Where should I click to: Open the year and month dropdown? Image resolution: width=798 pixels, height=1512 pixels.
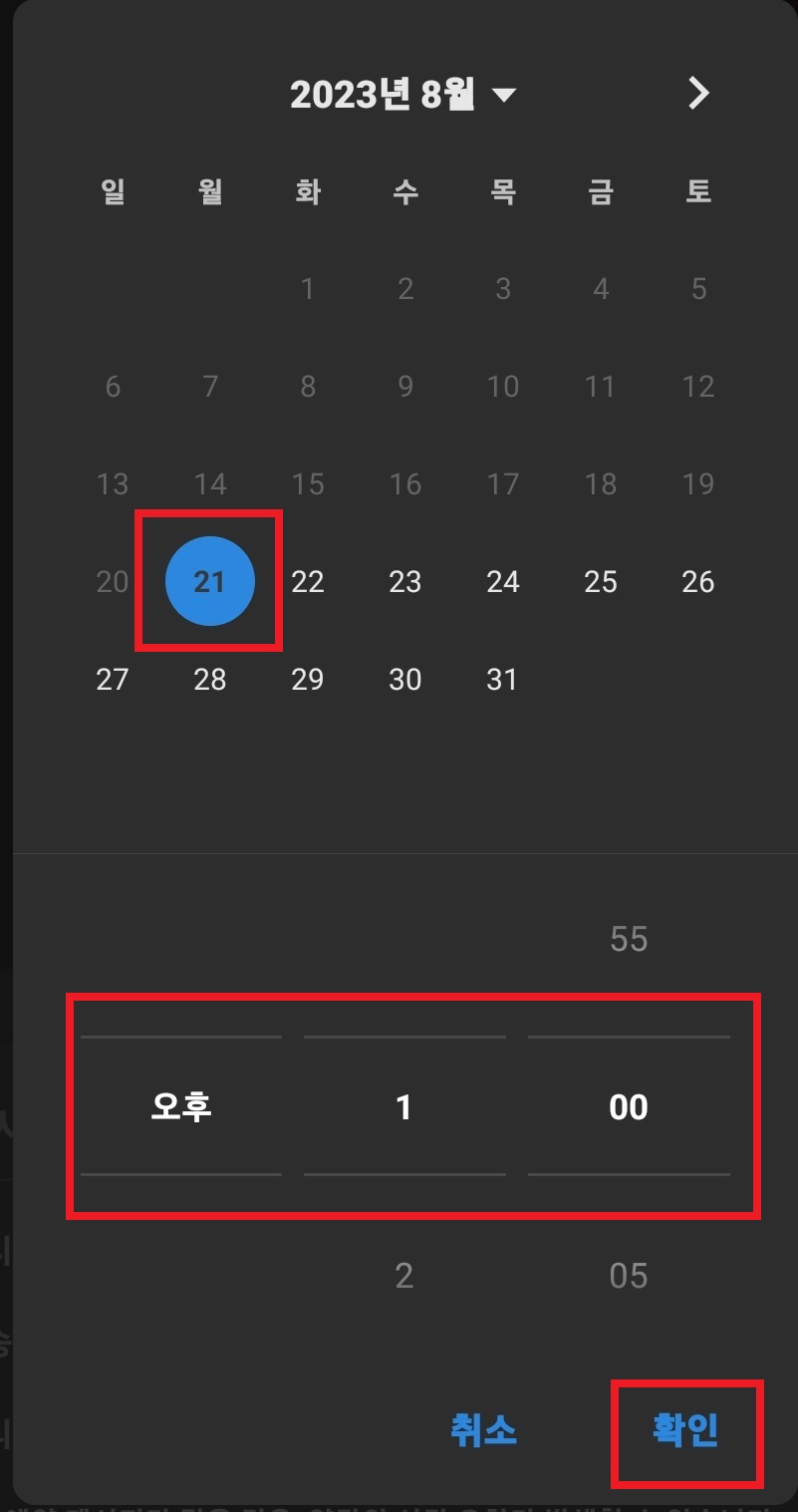[x=402, y=93]
